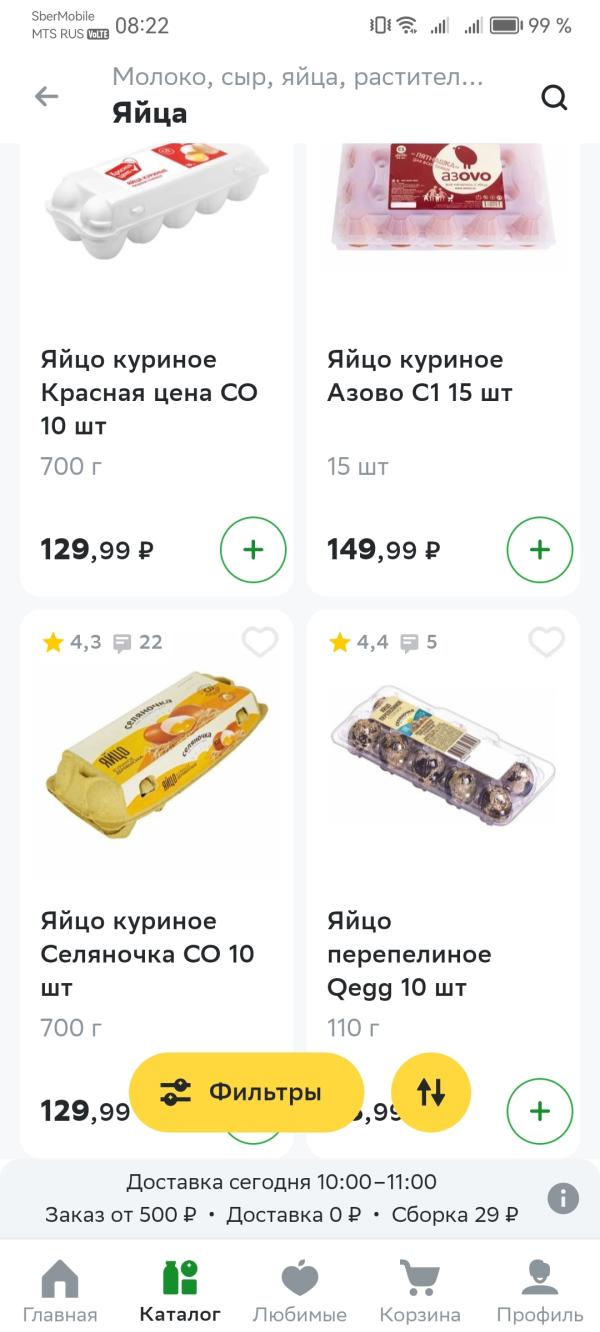The width and height of the screenshot is (600, 1332).
Task: Add Красная цена СО eggs to cart
Action: tap(253, 549)
